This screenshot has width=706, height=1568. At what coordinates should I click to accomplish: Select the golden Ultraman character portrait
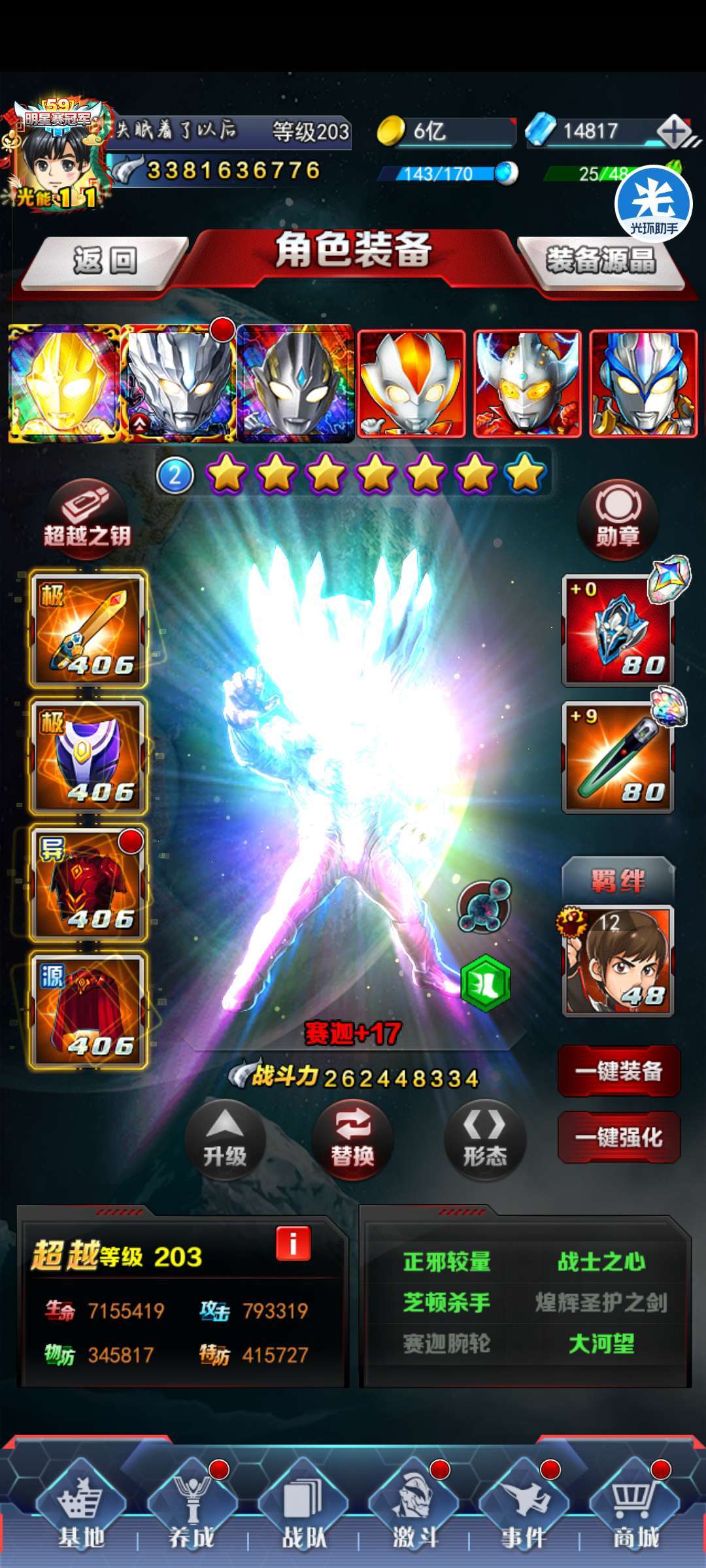[x=64, y=384]
